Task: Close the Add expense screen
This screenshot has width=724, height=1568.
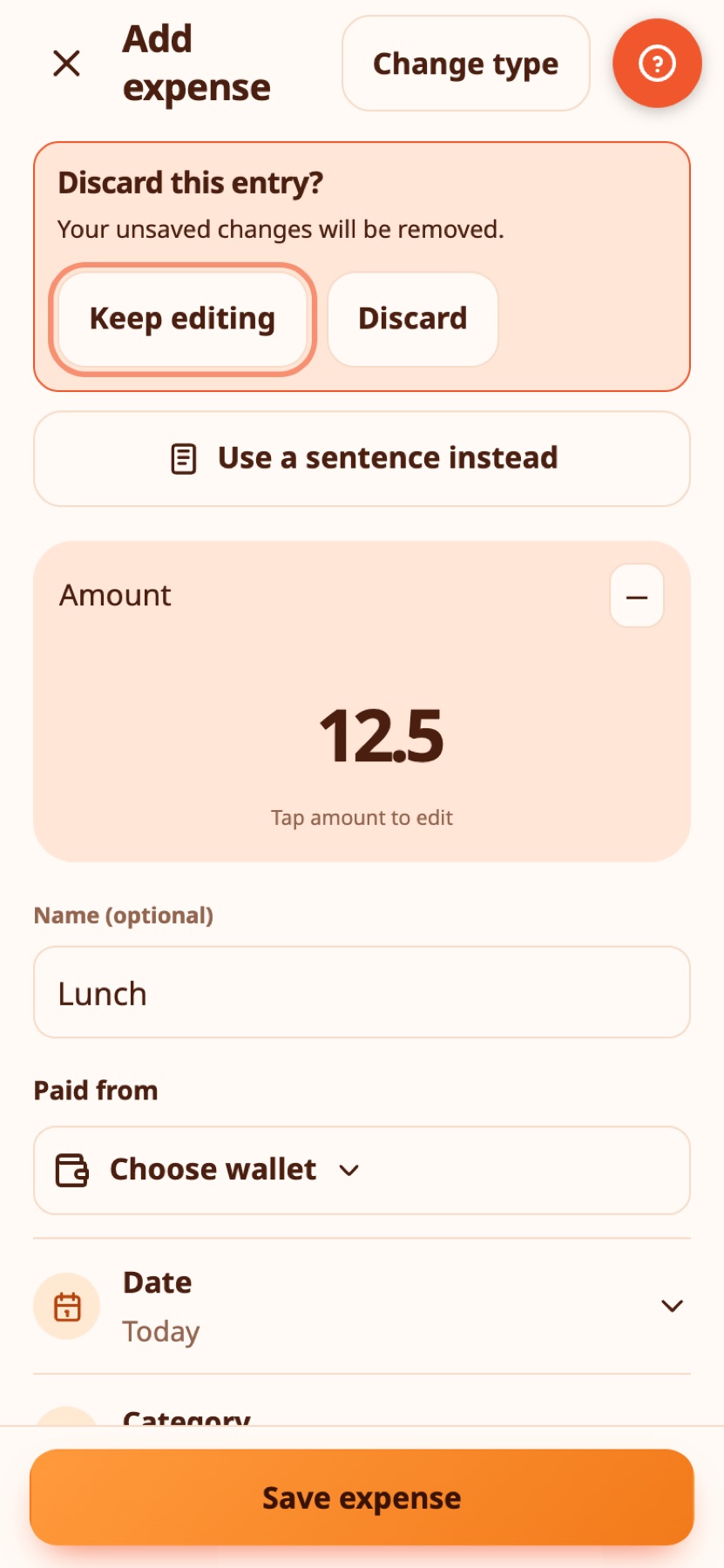Action: (x=66, y=64)
